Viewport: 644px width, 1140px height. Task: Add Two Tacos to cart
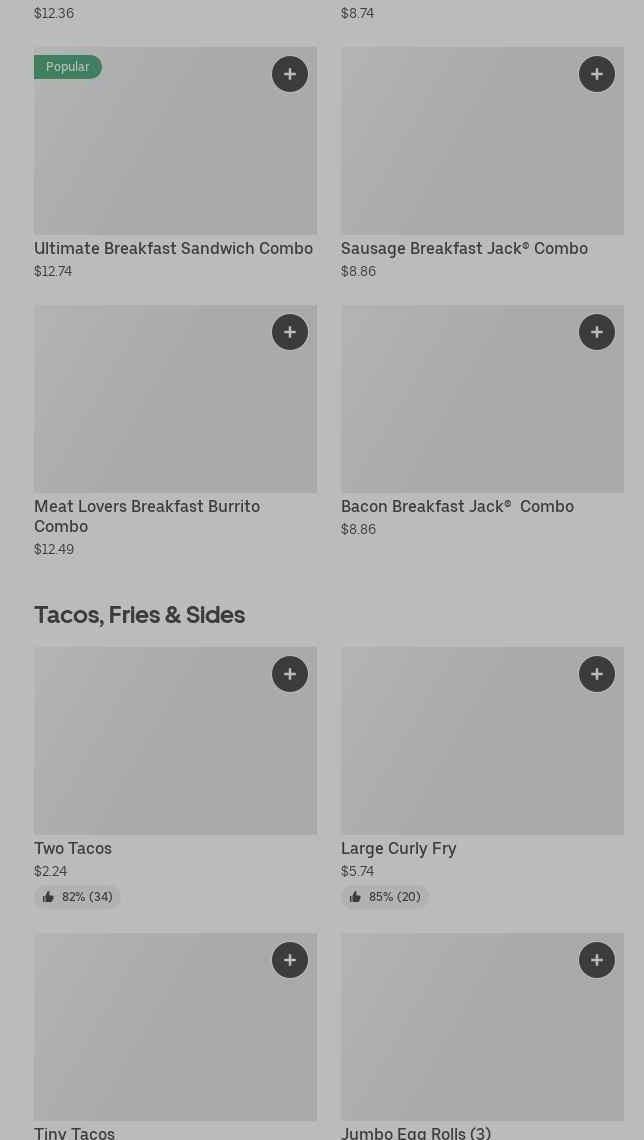[290, 674]
